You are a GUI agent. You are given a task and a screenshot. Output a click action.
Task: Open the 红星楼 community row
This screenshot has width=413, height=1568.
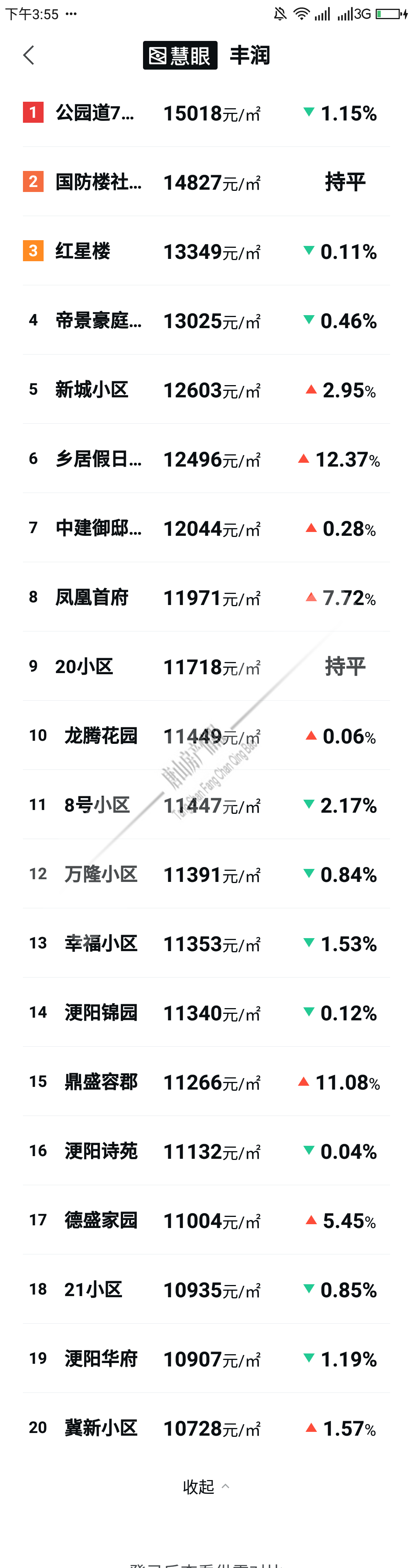point(83,251)
